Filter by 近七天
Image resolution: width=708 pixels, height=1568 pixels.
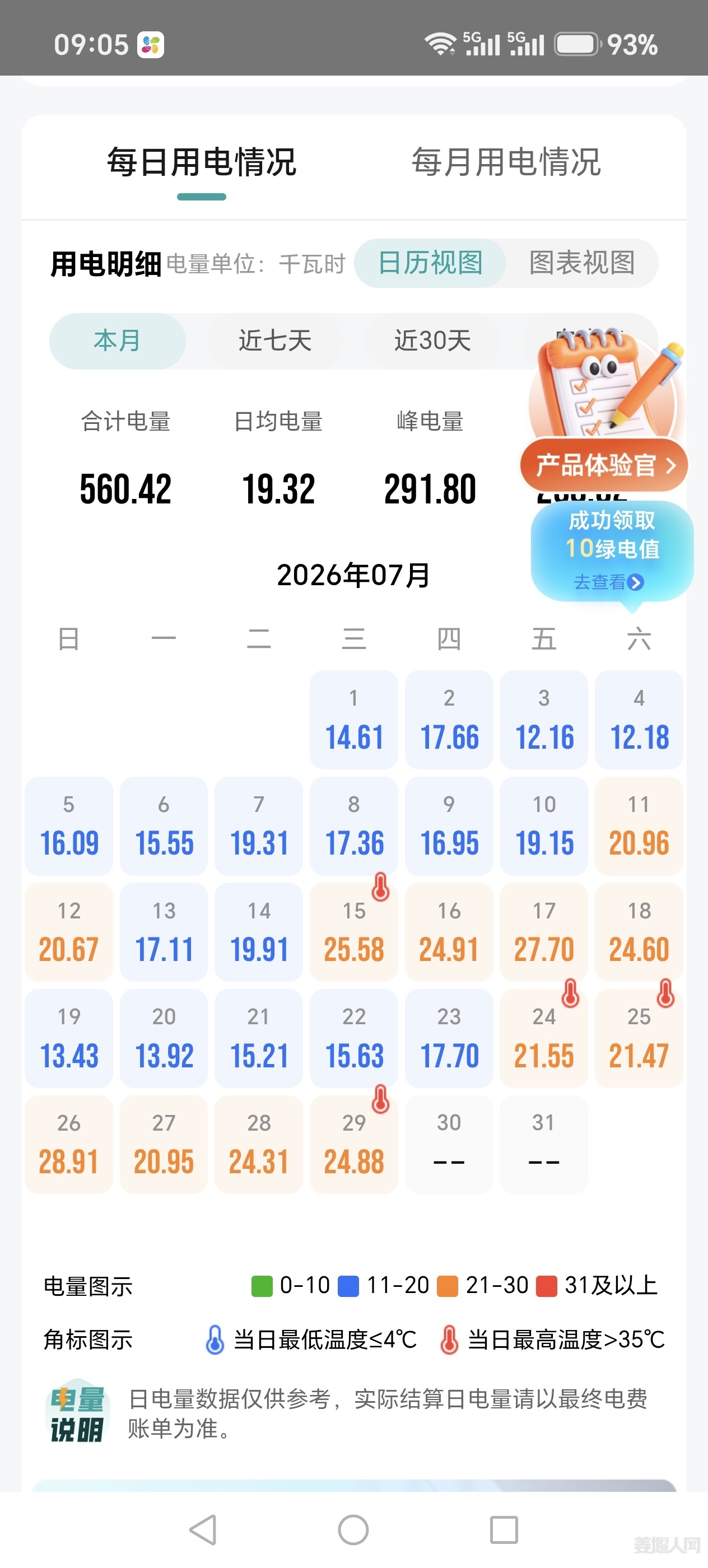point(274,341)
